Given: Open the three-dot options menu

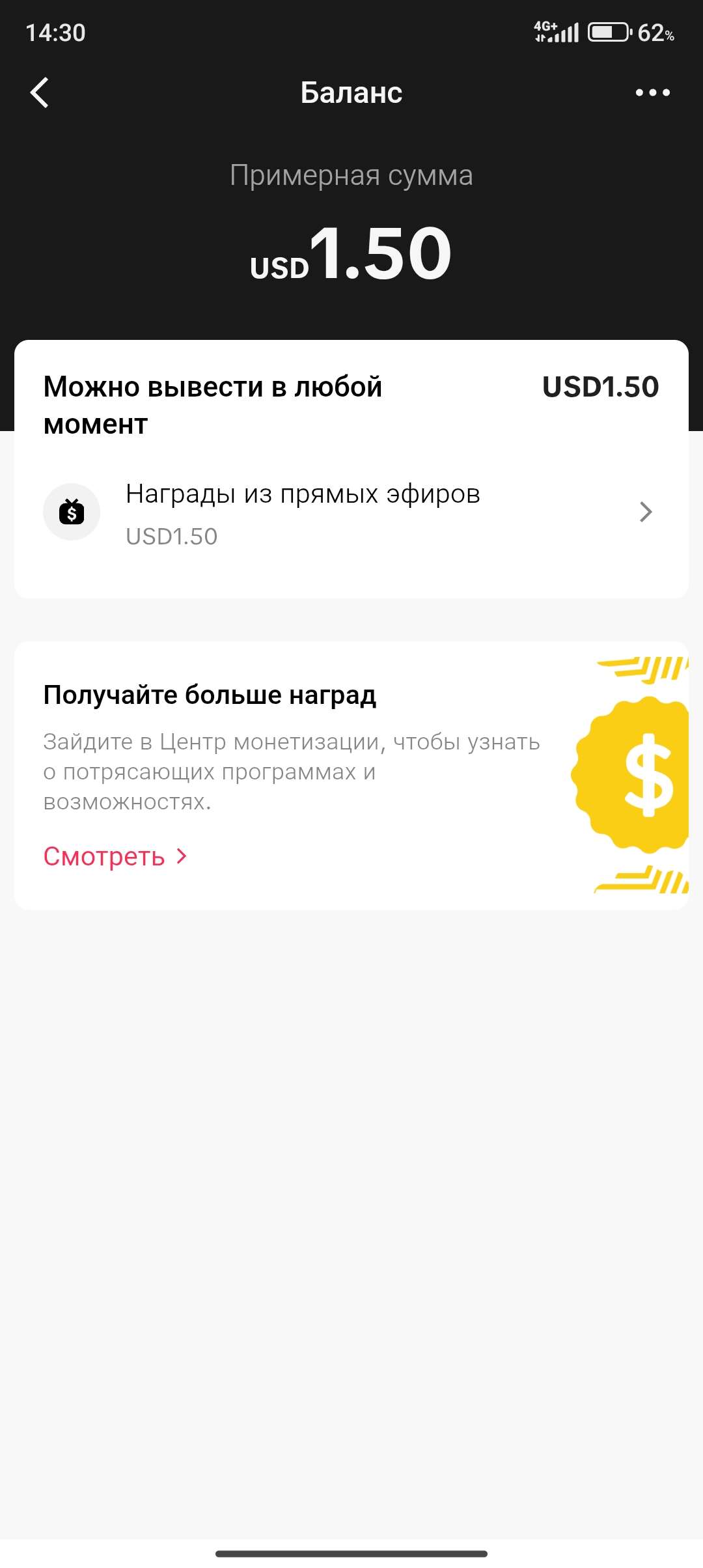Looking at the screenshot, I should 653,92.
